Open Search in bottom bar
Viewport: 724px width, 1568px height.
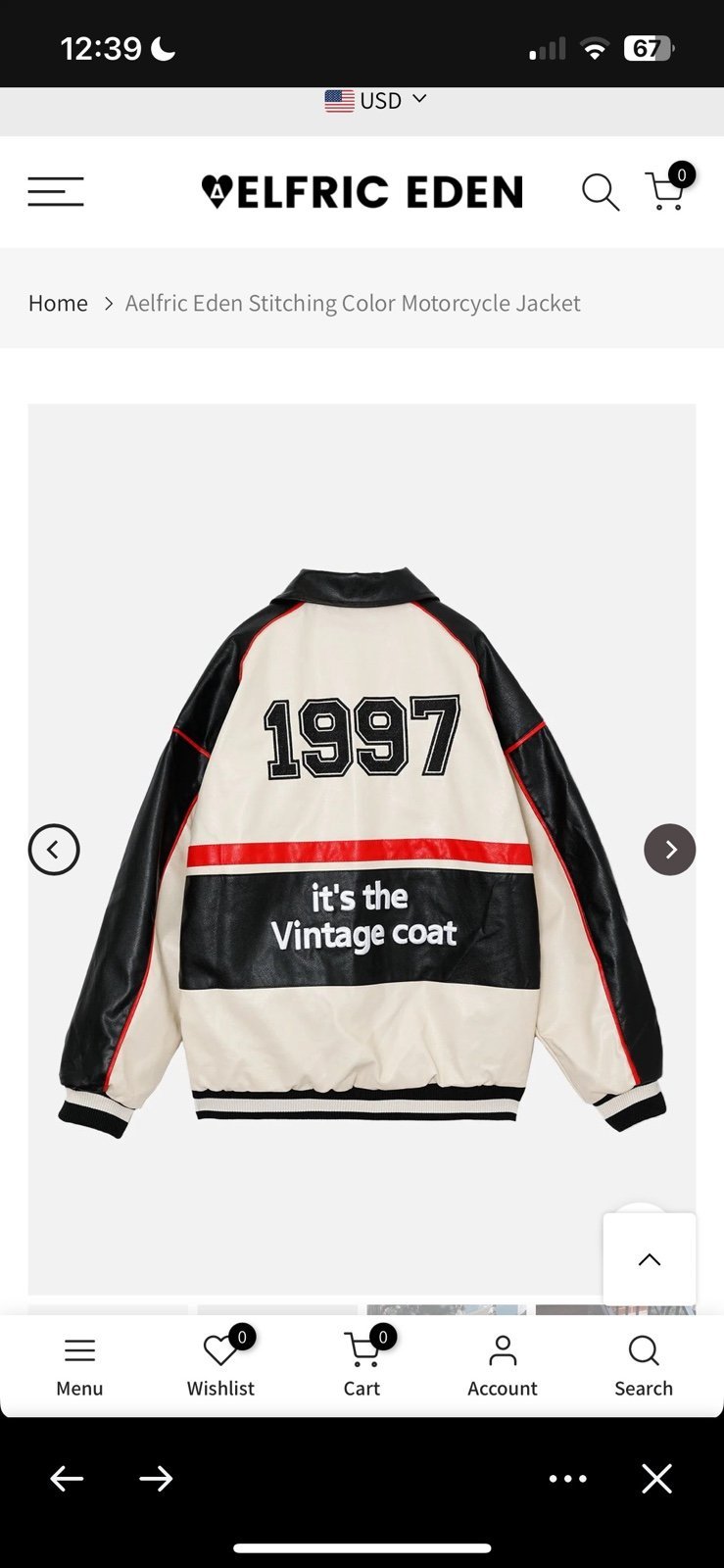coord(644,1366)
